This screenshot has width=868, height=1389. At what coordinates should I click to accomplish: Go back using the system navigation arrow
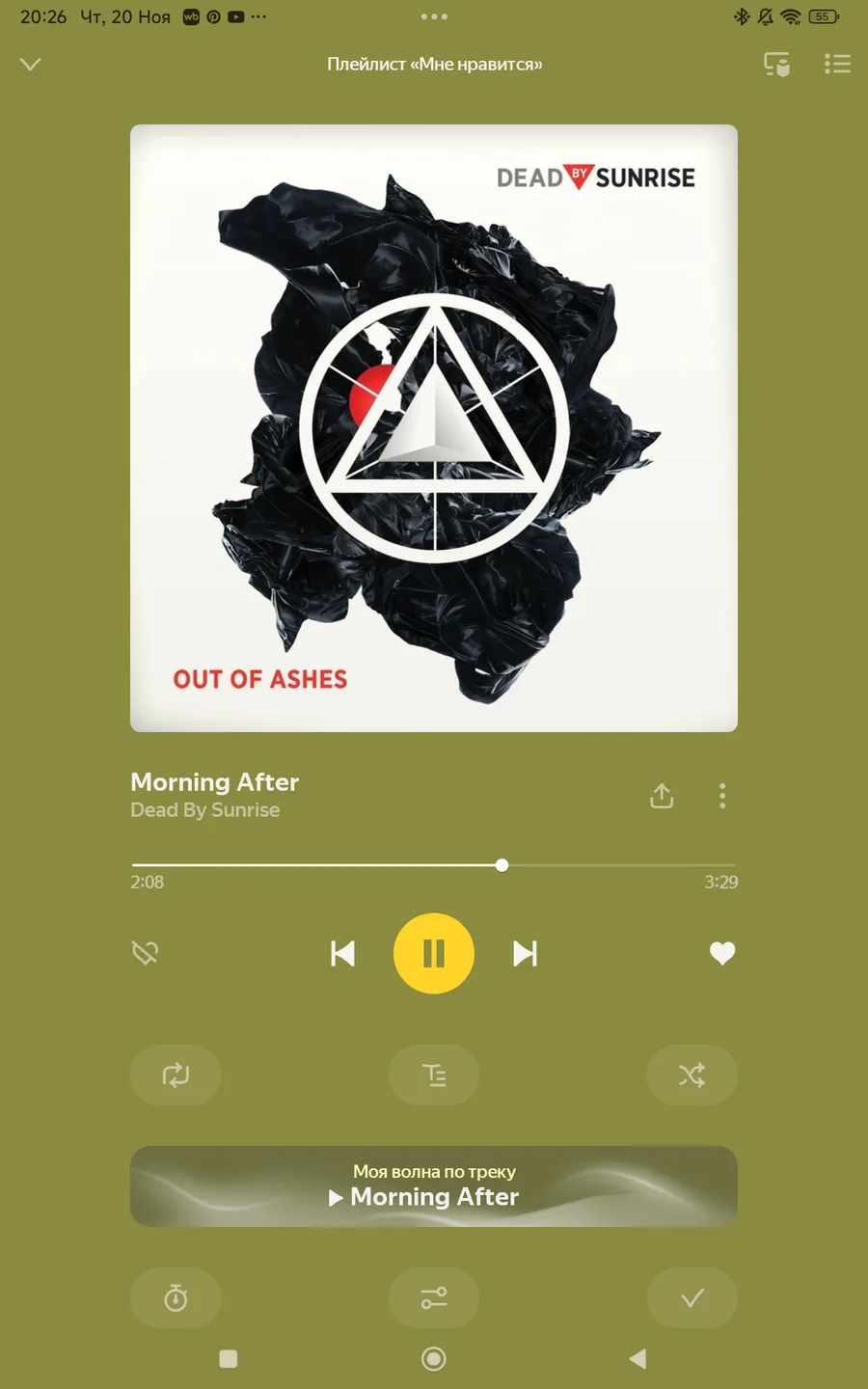[637, 1358]
